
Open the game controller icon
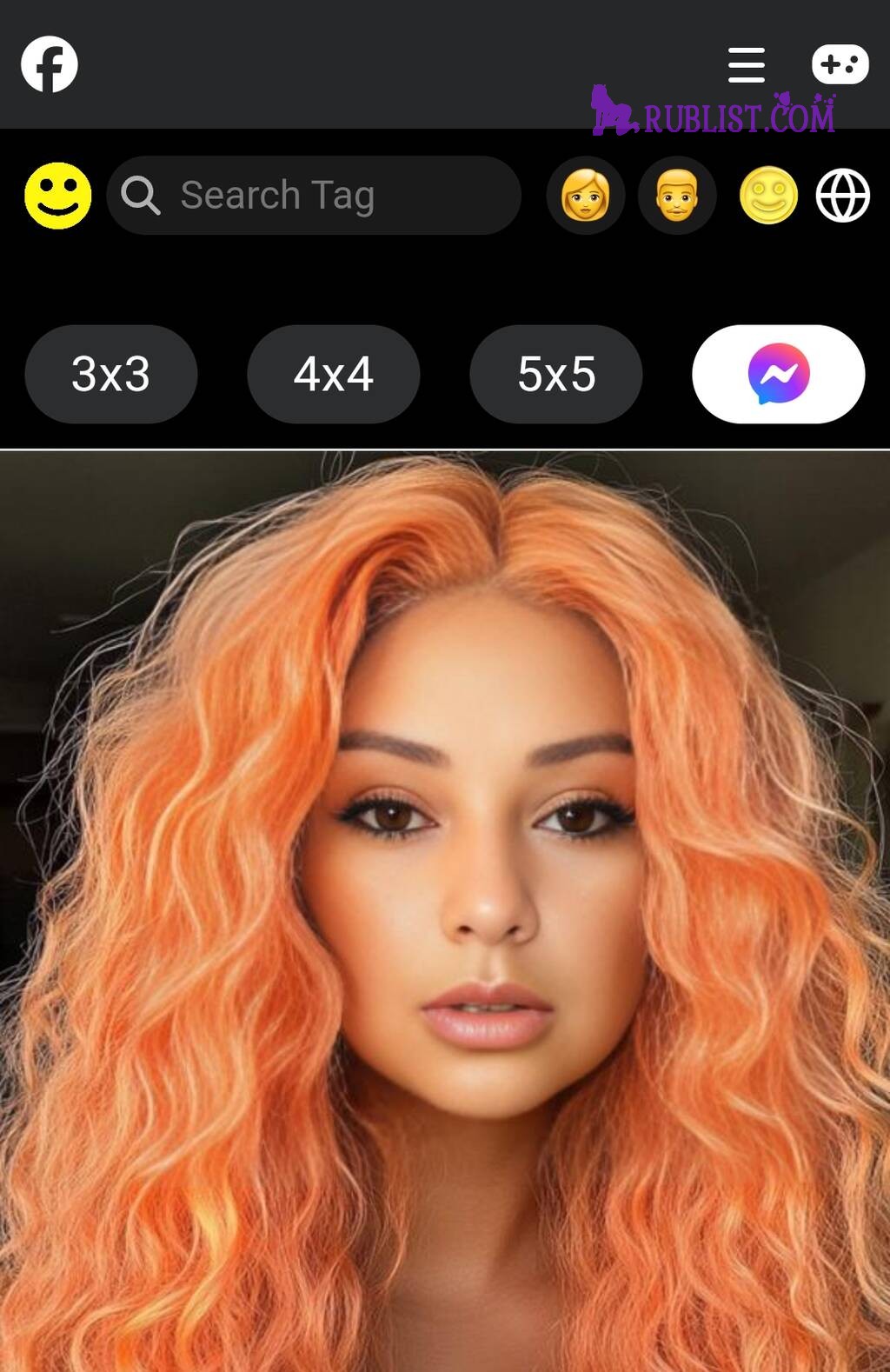pos(840,64)
